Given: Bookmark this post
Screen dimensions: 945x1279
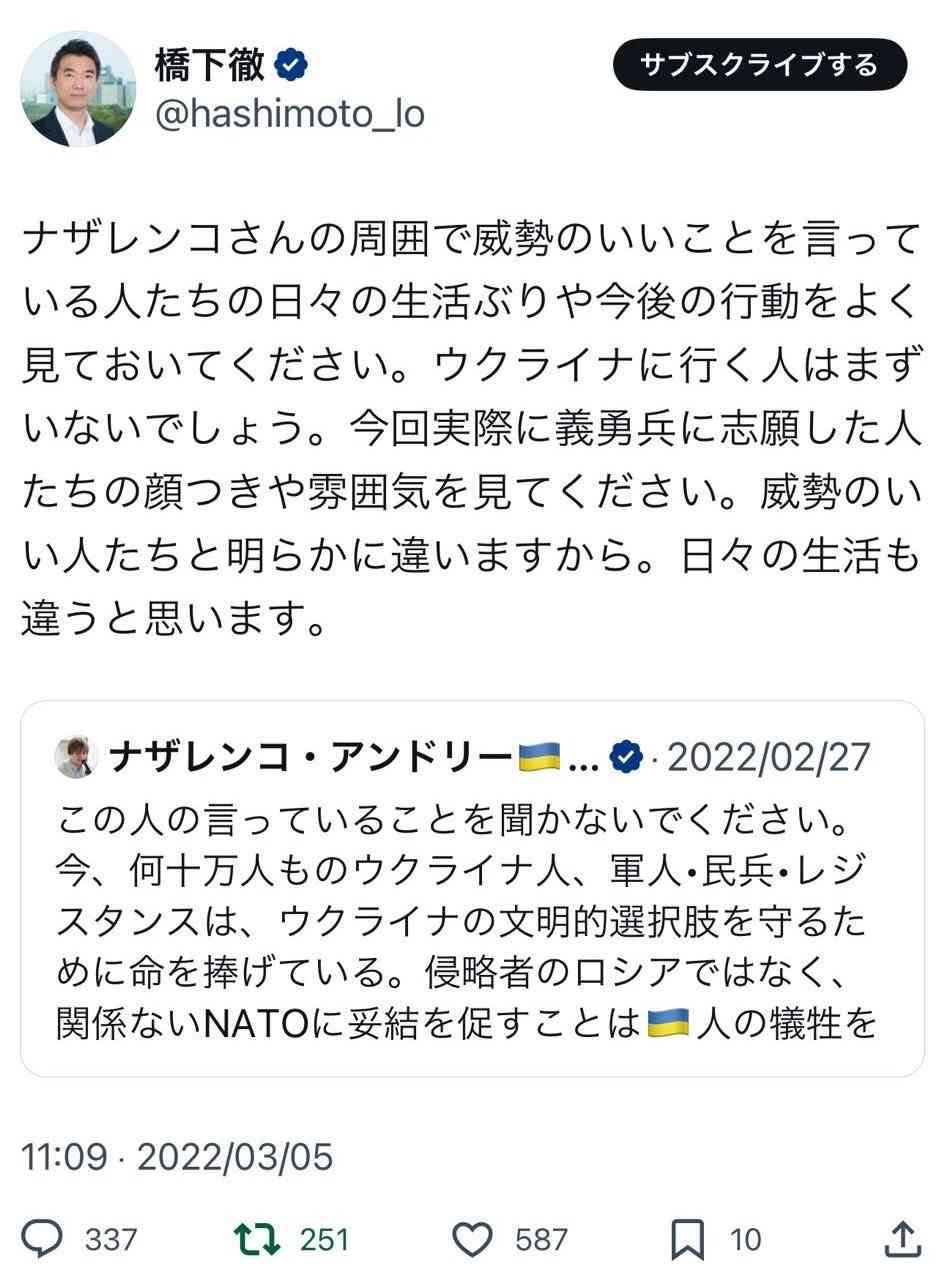Looking at the screenshot, I should (688, 1239).
